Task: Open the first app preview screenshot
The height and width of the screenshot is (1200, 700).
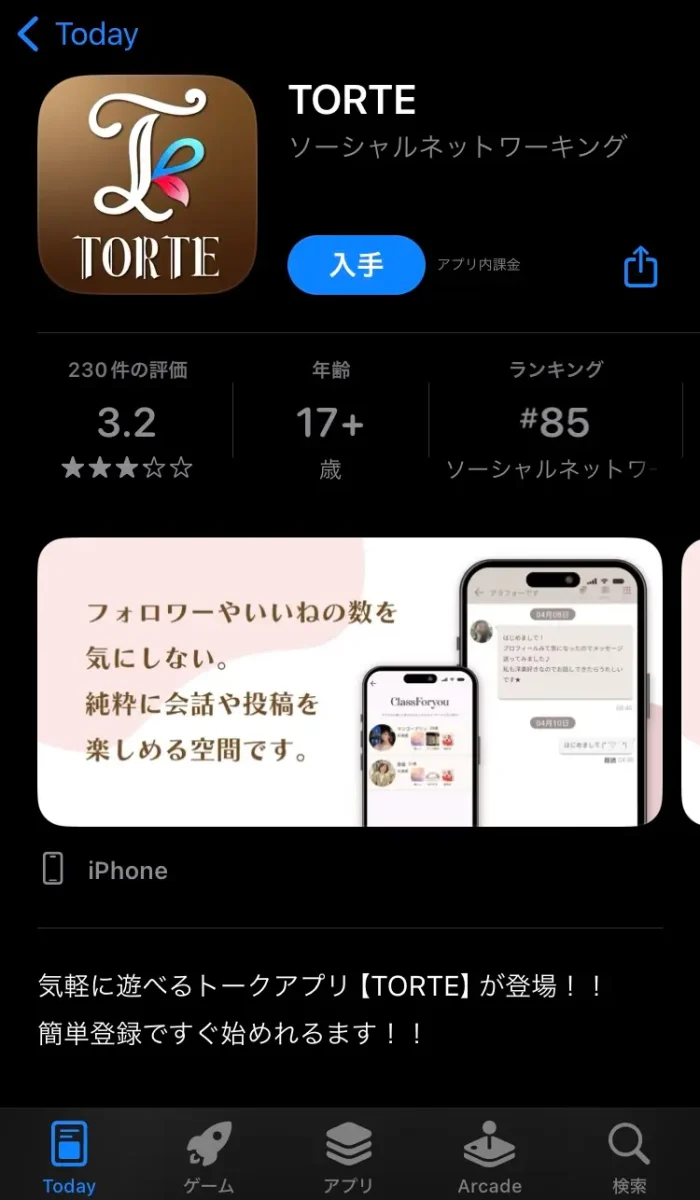Action: [x=349, y=682]
